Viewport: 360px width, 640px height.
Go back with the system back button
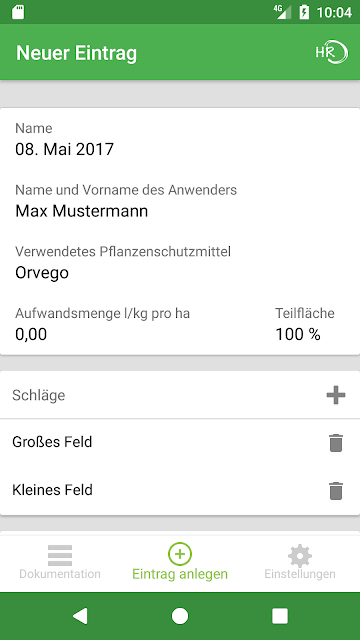pos(80,616)
